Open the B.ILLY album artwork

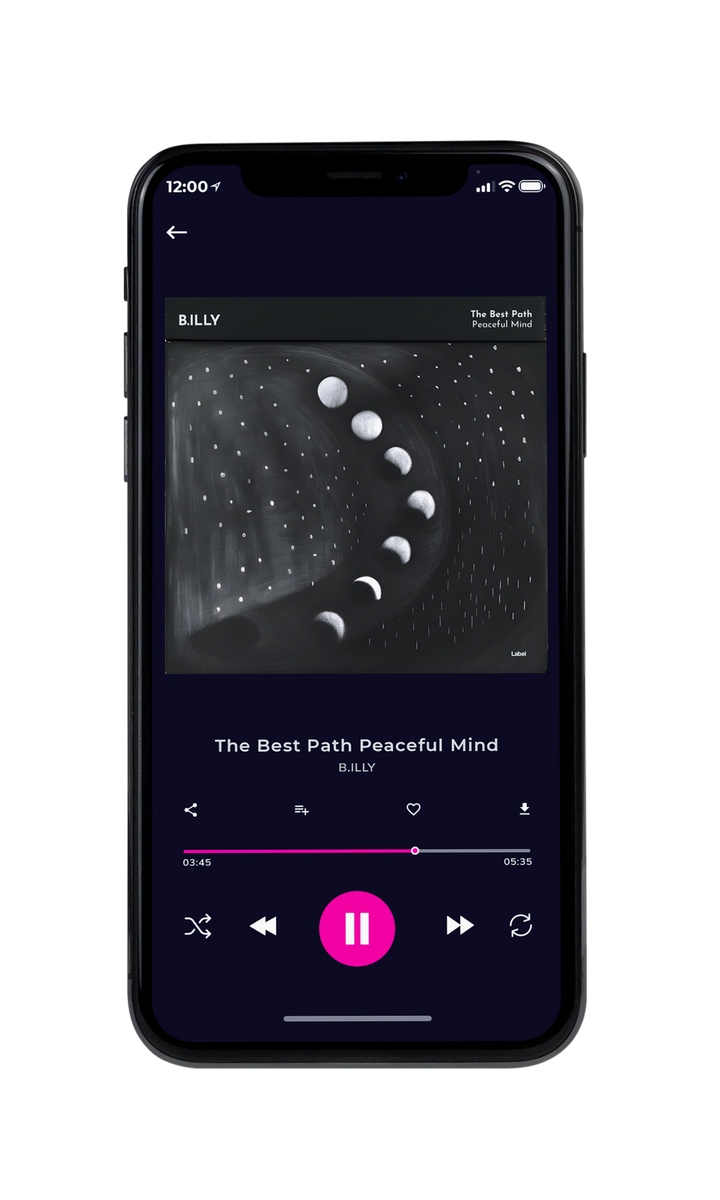[x=356, y=485]
